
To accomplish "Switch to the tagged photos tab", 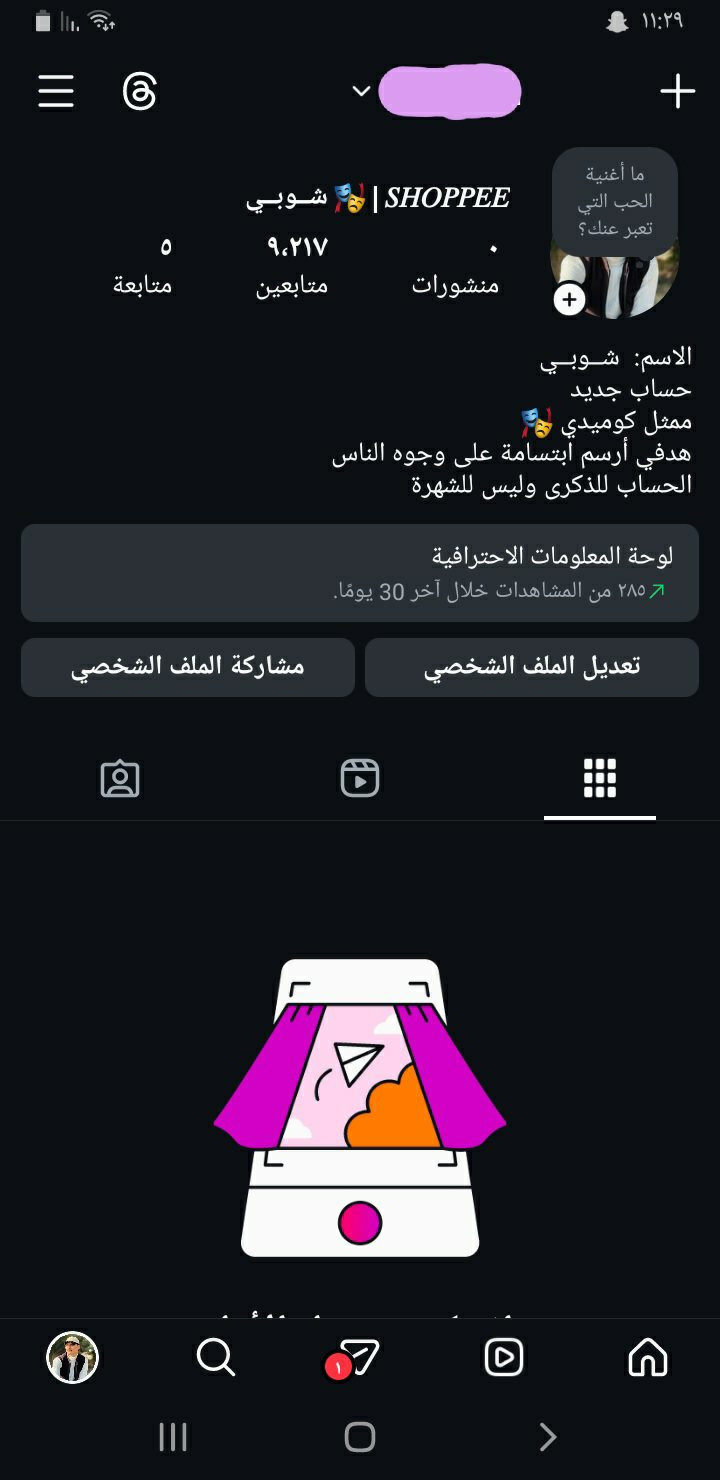I will point(120,778).
